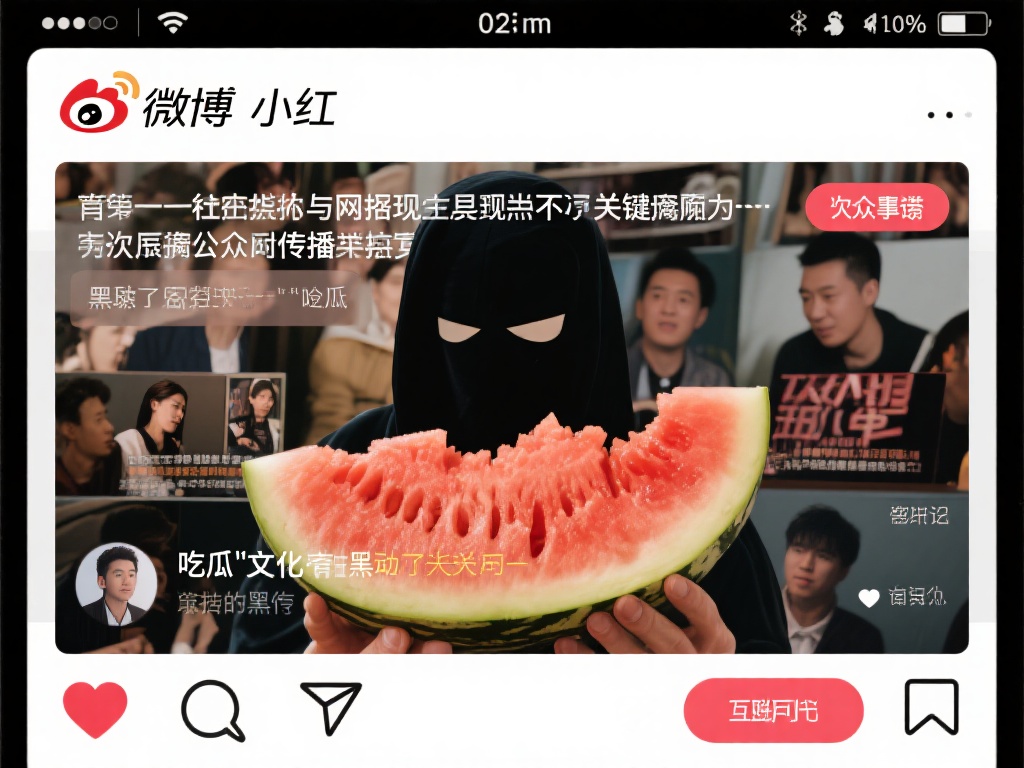Tap the white heart on the image
The height and width of the screenshot is (768, 1024).
click(869, 598)
